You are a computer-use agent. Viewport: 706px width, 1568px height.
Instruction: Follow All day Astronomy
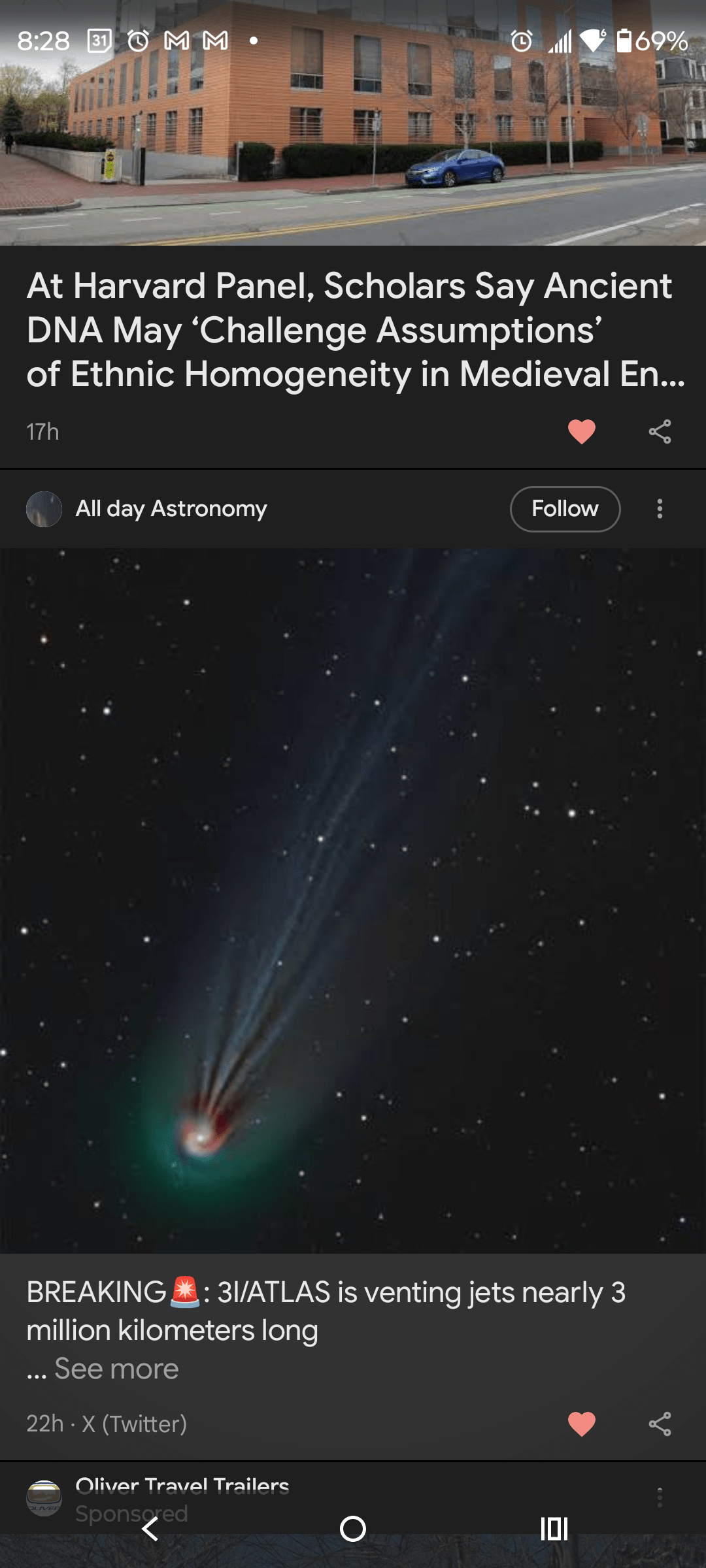(x=565, y=509)
